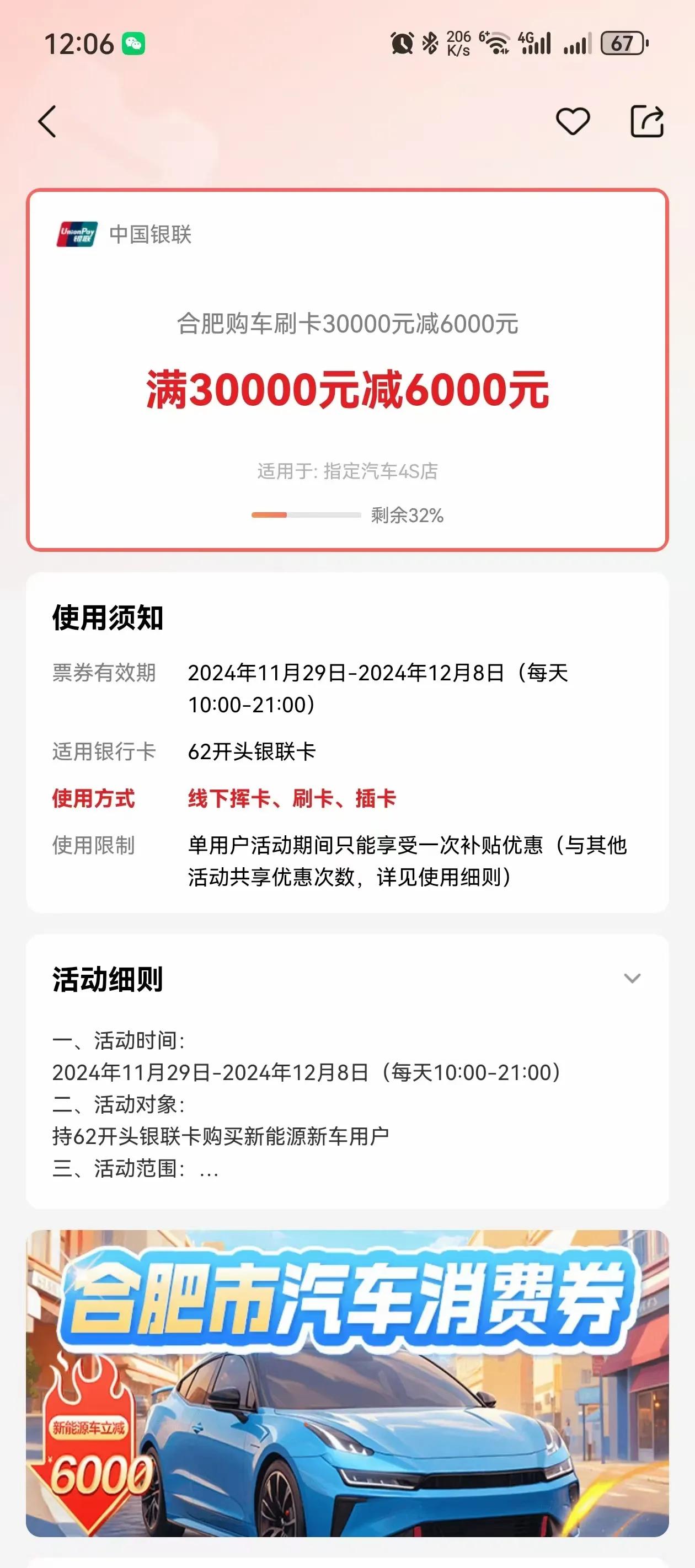Tap the Wi-Fi icon in the status bar

498,42
